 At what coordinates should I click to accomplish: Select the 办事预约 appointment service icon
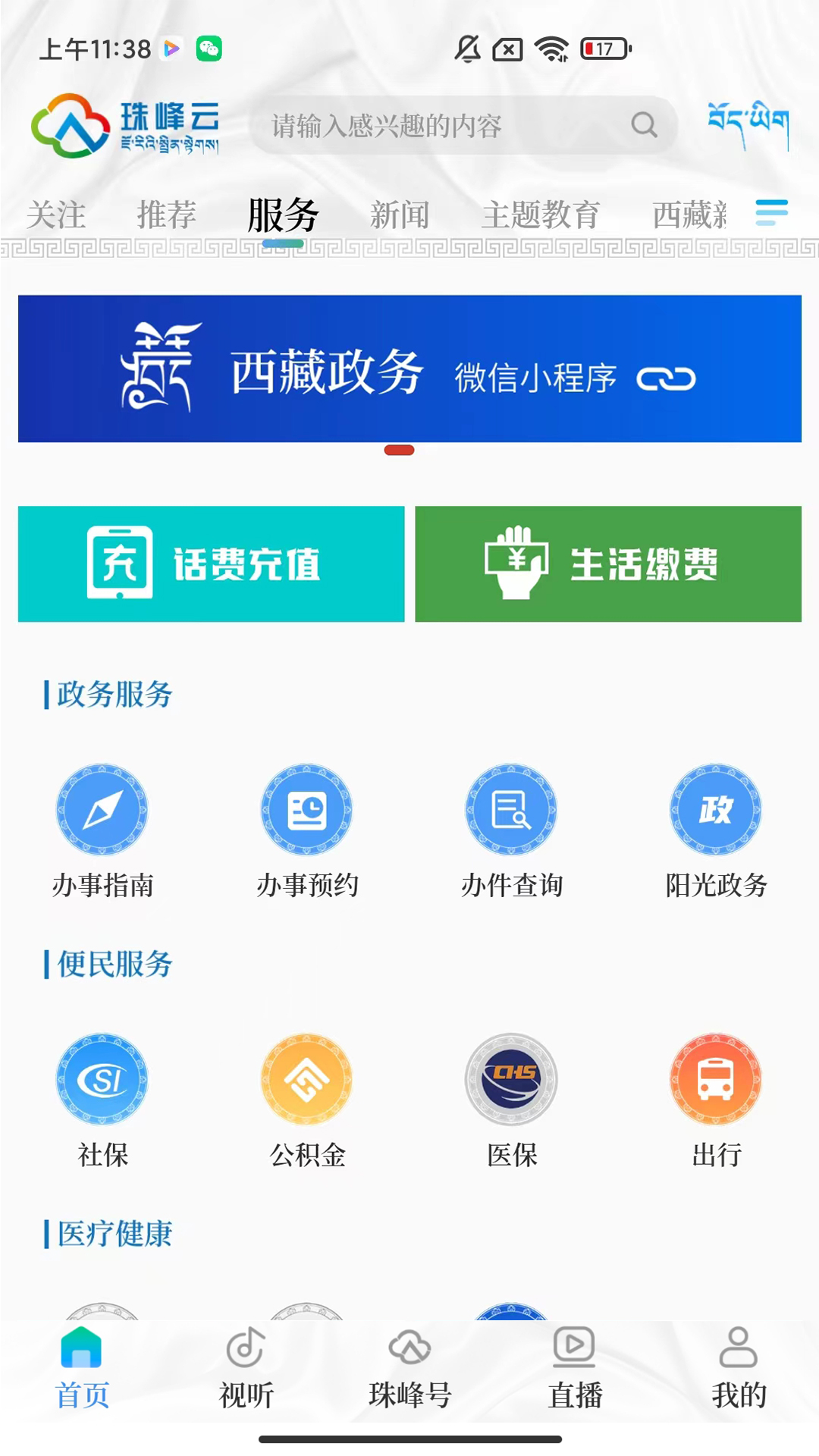pyautogui.click(x=306, y=809)
